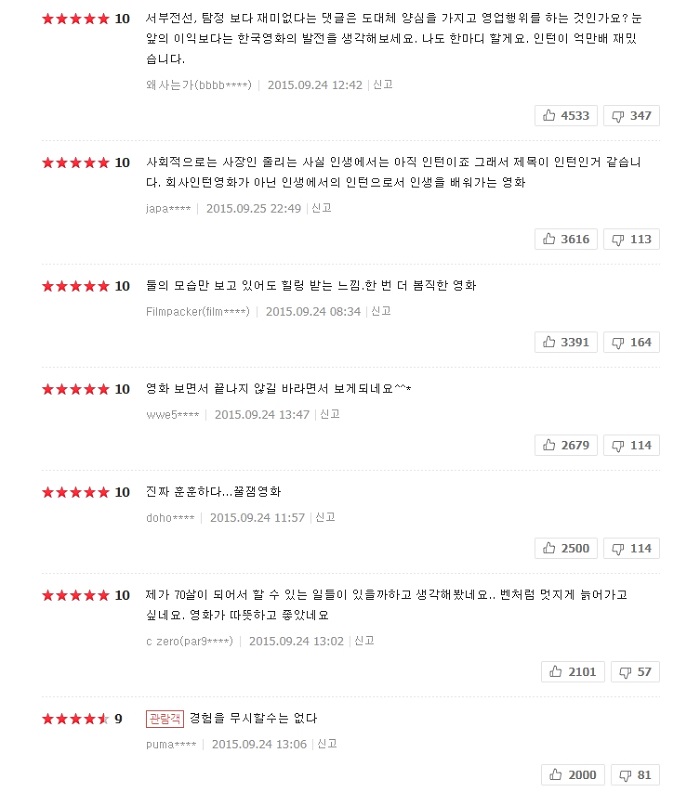Image resolution: width=700 pixels, height=792 pixels.
Task: Like c zero's review showing 2101
Action: tap(572, 671)
